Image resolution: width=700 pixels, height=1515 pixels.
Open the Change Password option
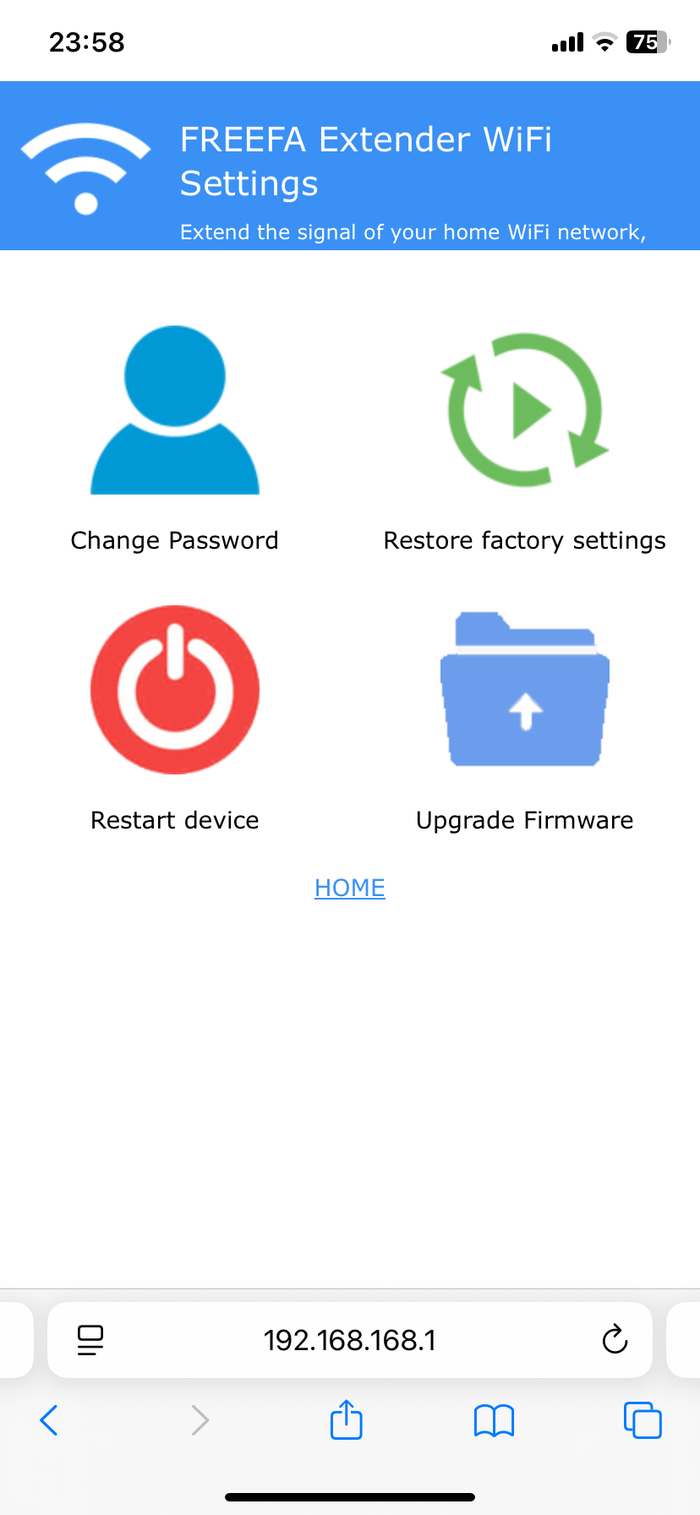175,412
